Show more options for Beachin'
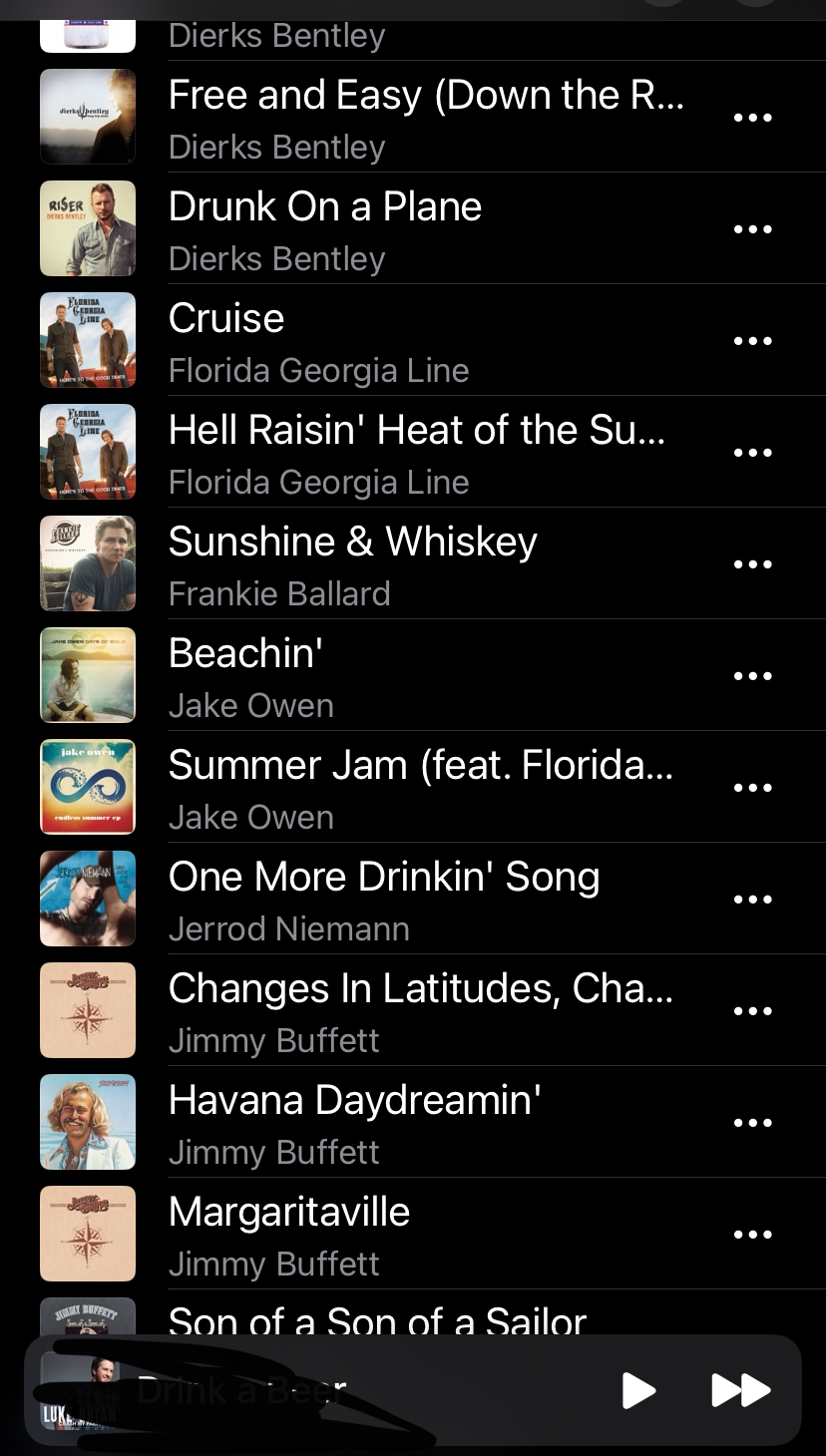The width and height of the screenshot is (826, 1456). [752, 676]
